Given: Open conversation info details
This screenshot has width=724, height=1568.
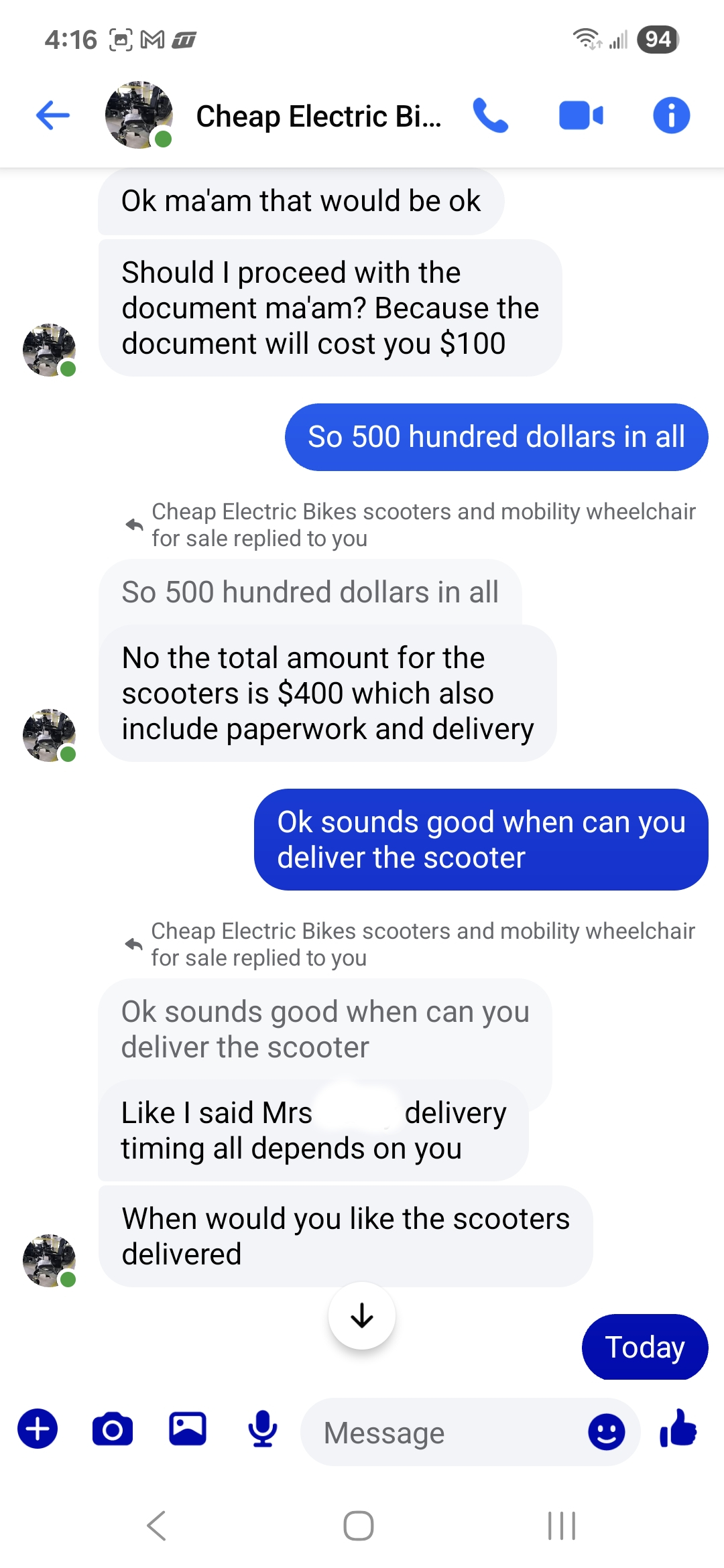Looking at the screenshot, I should [671, 115].
